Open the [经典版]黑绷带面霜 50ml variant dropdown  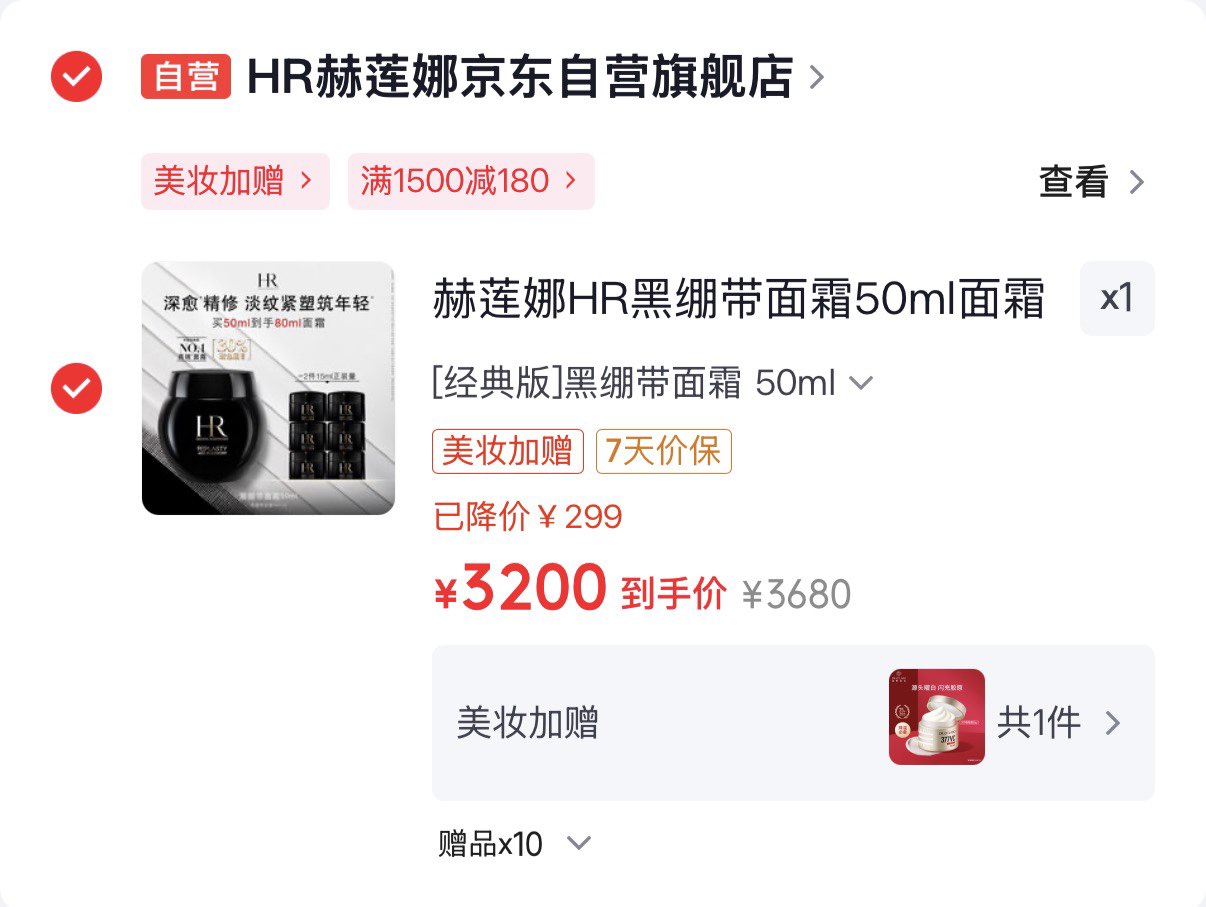pyautogui.click(x=653, y=383)
